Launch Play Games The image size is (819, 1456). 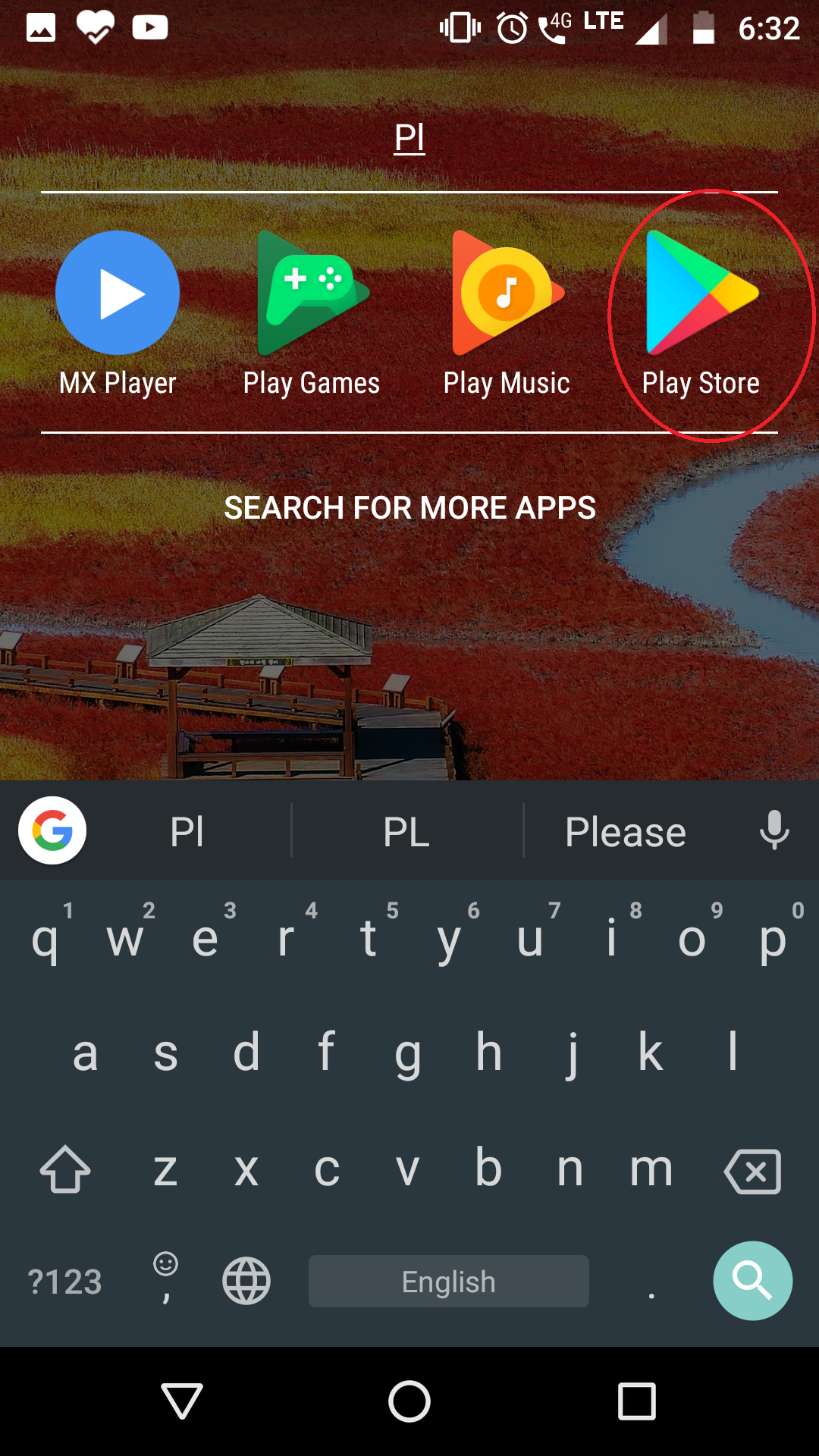pyautogui.click(x=312, y=312)
